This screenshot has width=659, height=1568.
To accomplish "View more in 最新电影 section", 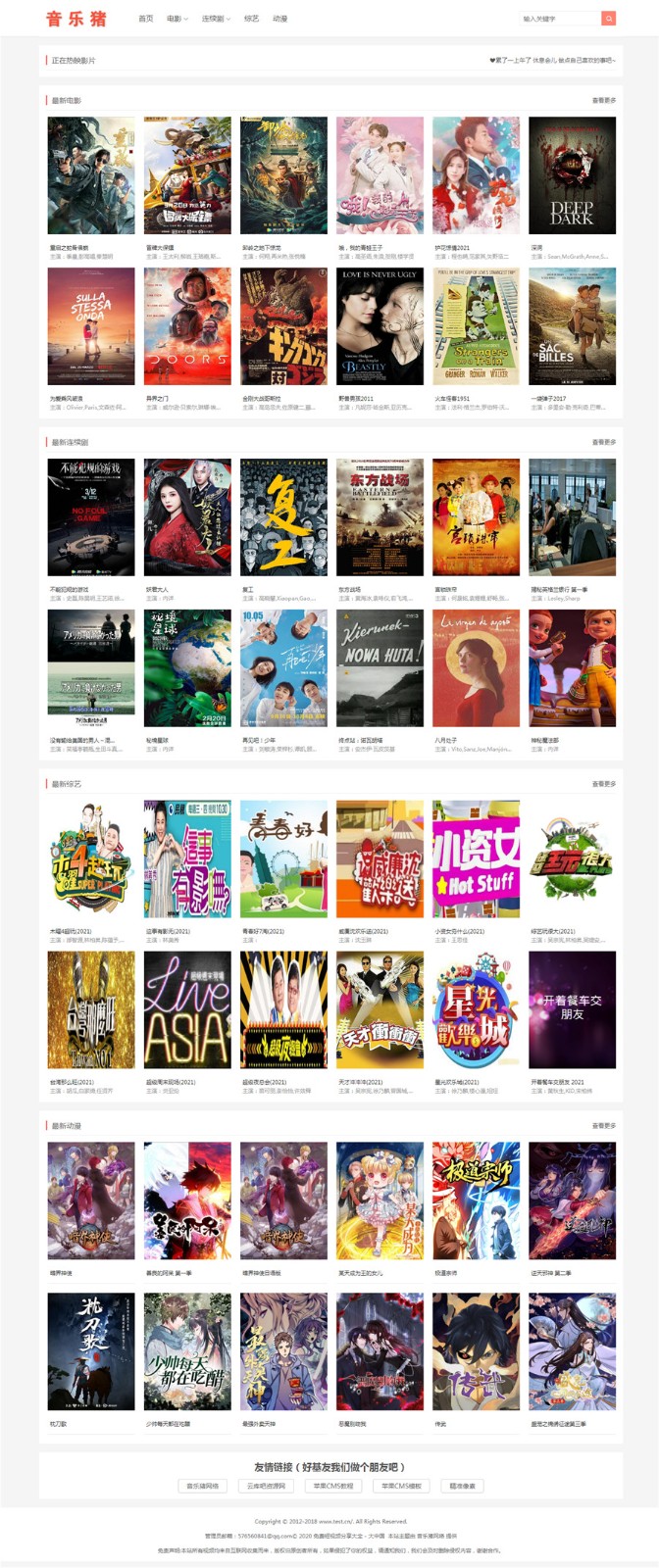I will (603, 101).
